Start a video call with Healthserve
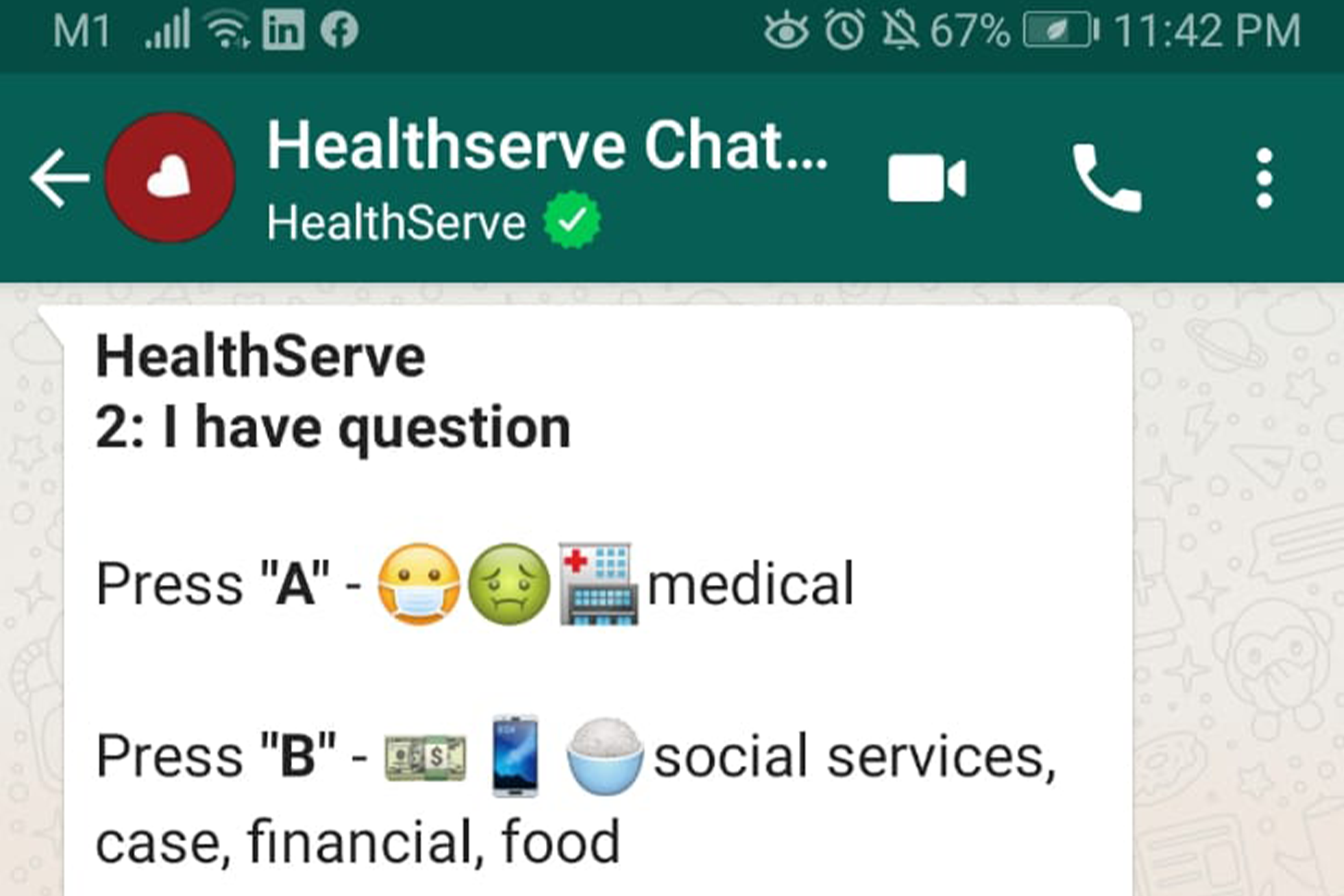 (x=926, y=178)
